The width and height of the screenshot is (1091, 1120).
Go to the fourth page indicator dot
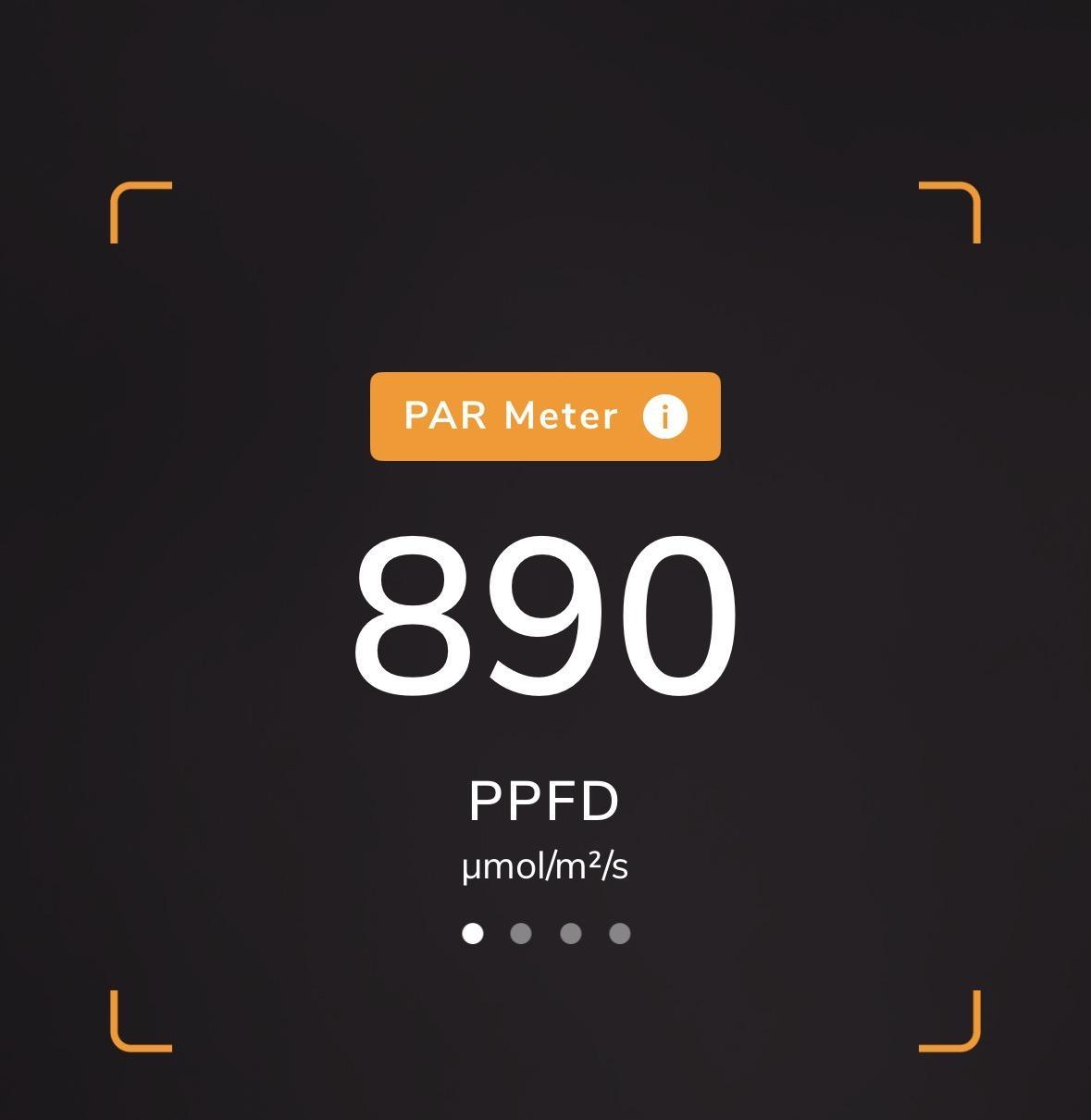point(620,933)
